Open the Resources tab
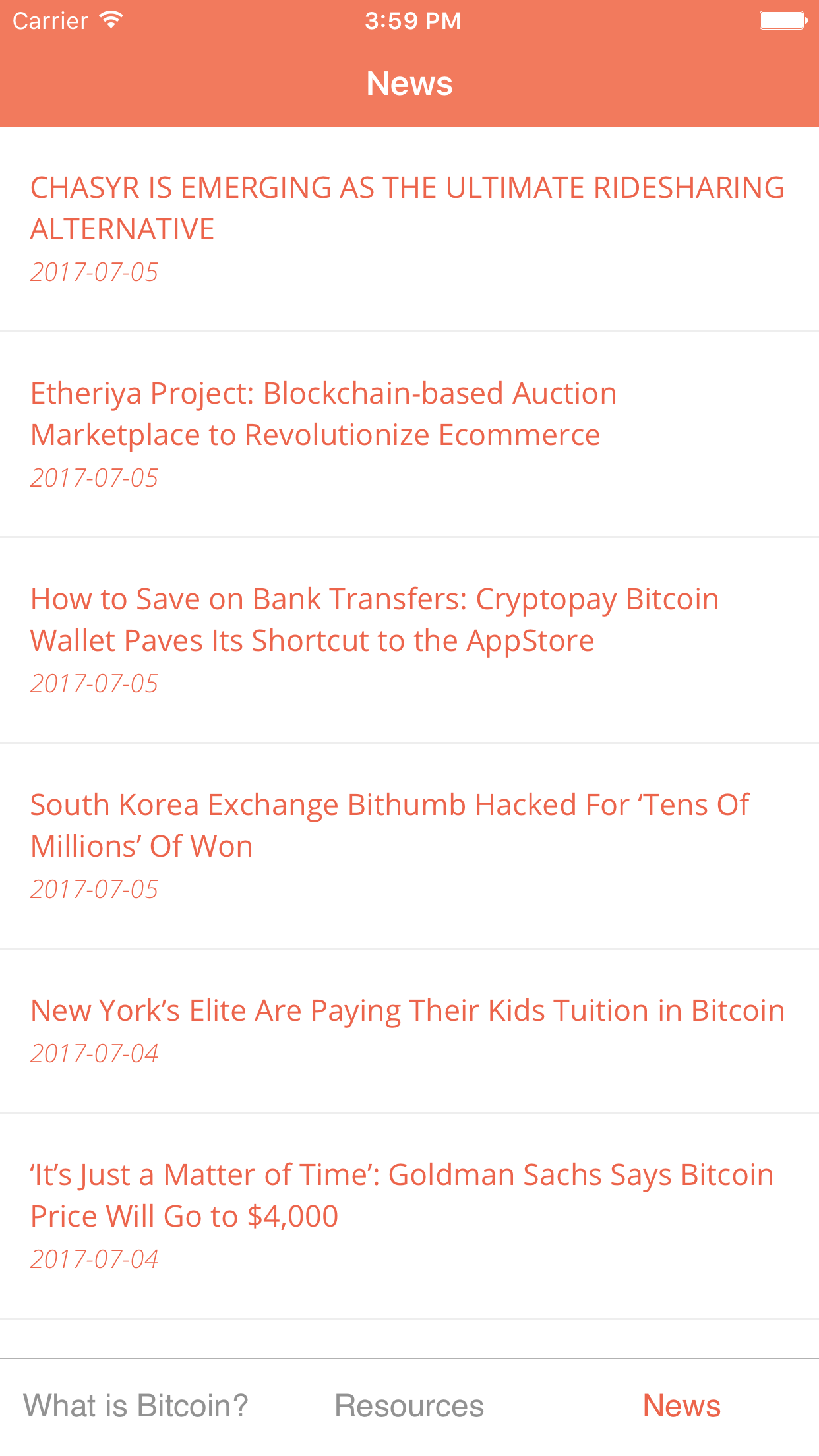The width and height of the screenshot is (819, 1456). 409,1405
